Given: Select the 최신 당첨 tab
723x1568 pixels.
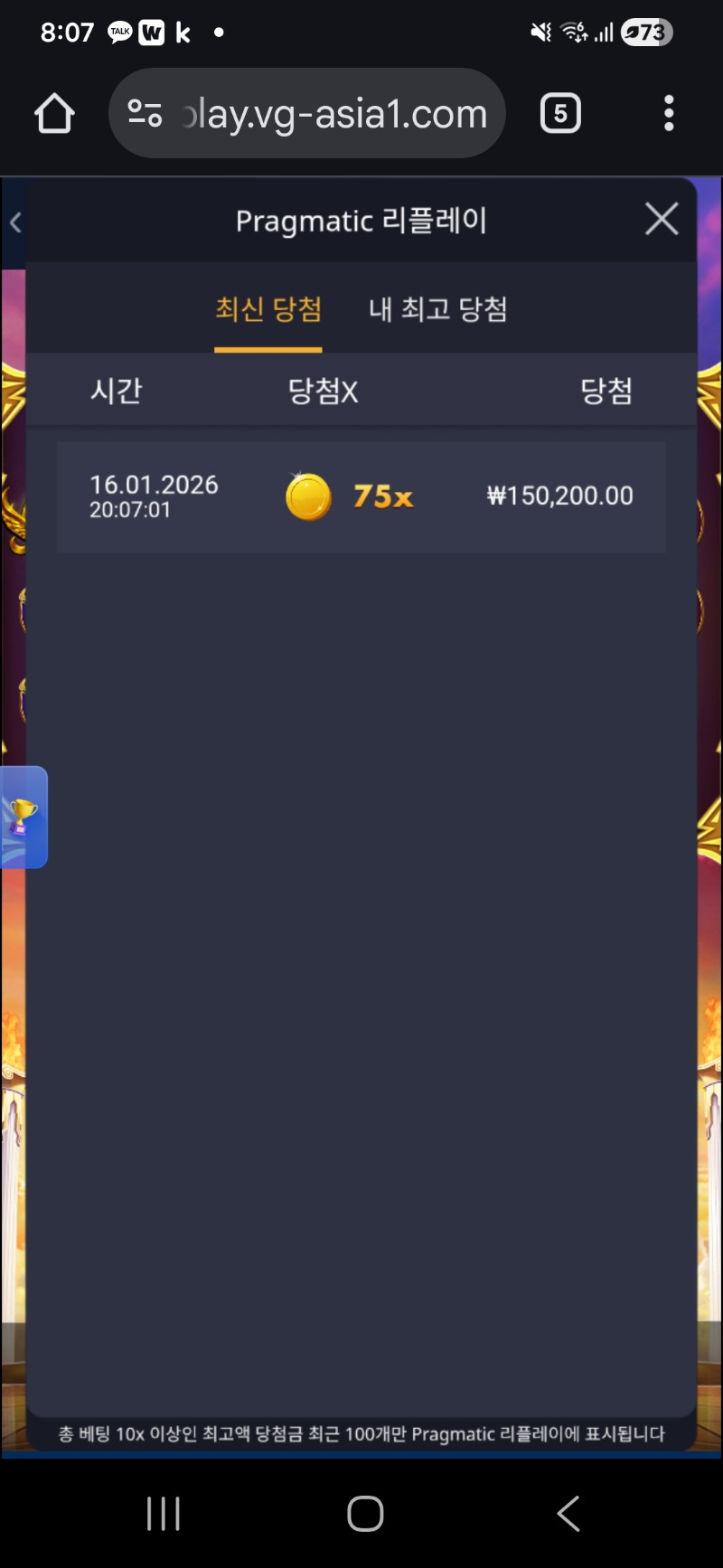Looking at the screenshot, I should click(268, 309).
